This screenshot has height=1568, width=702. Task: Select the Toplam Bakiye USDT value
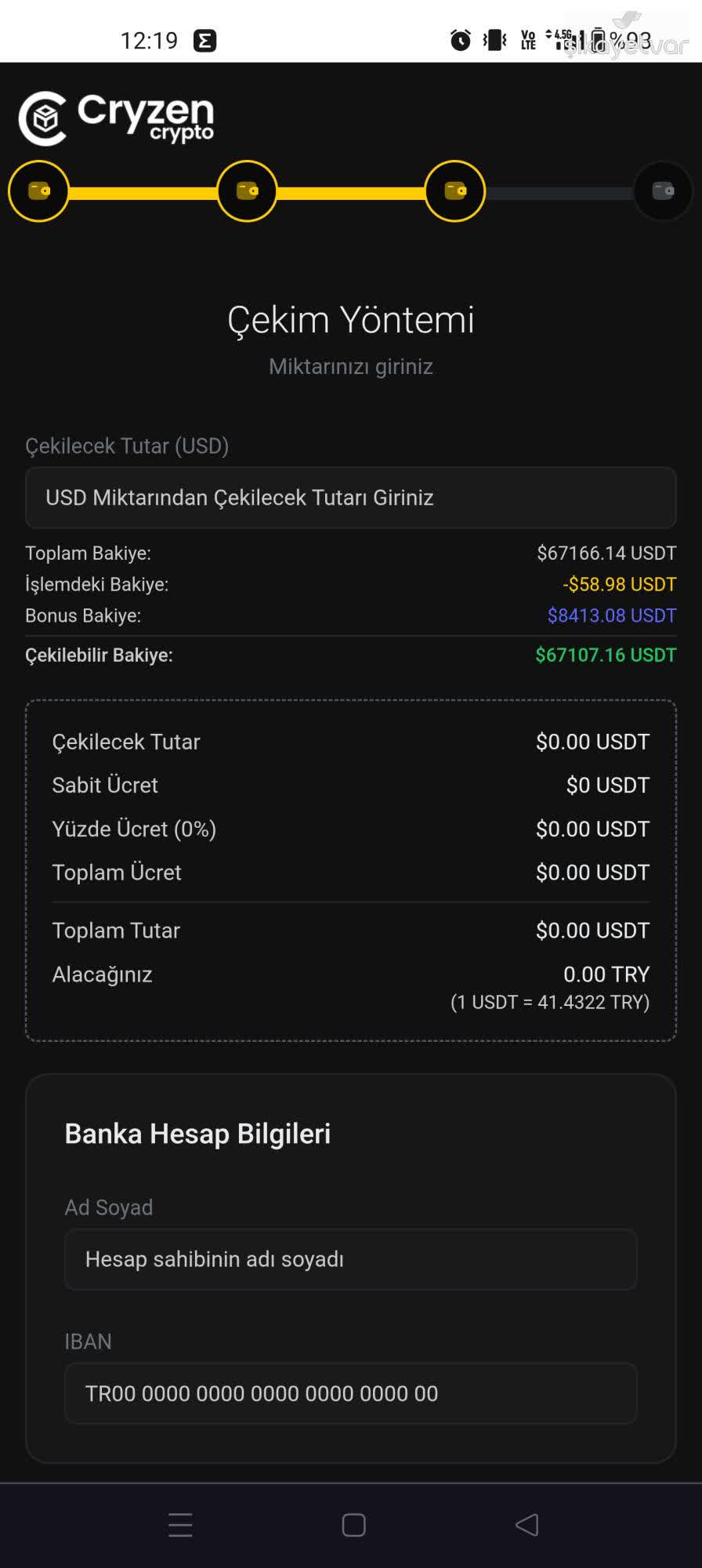(x=607, y=553)
